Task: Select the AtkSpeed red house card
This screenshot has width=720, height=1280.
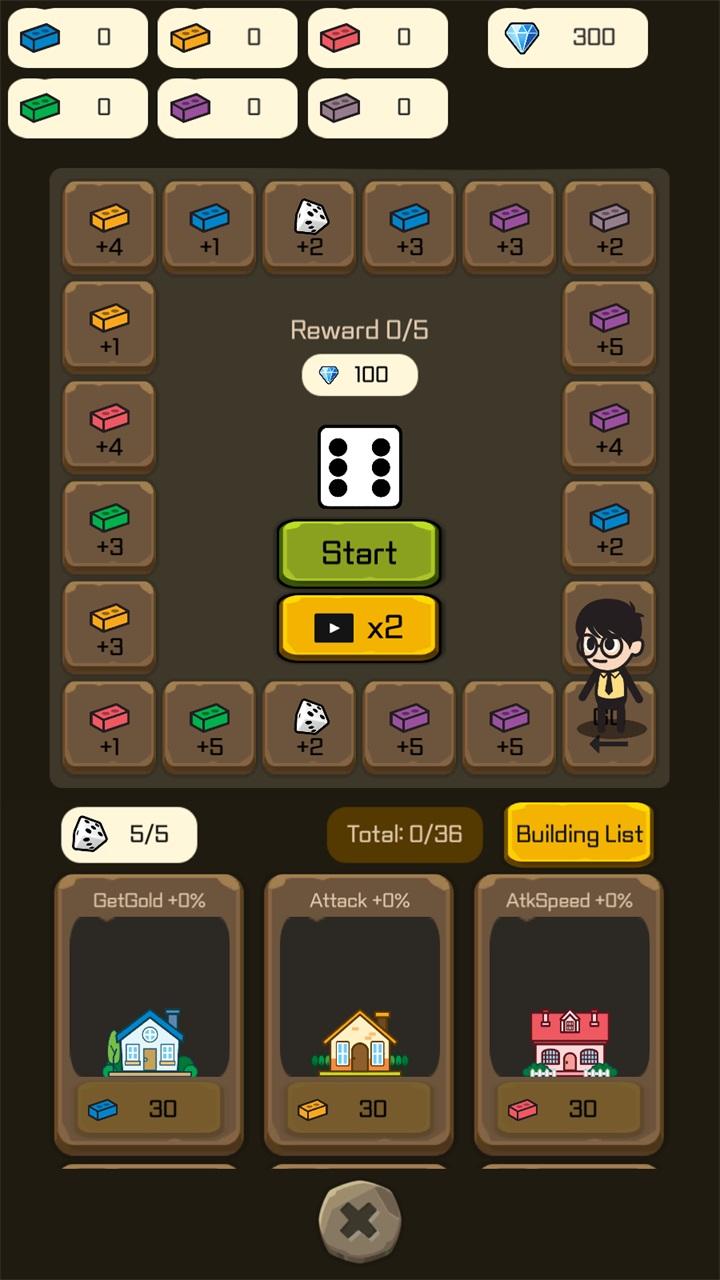Action: 569,1012
